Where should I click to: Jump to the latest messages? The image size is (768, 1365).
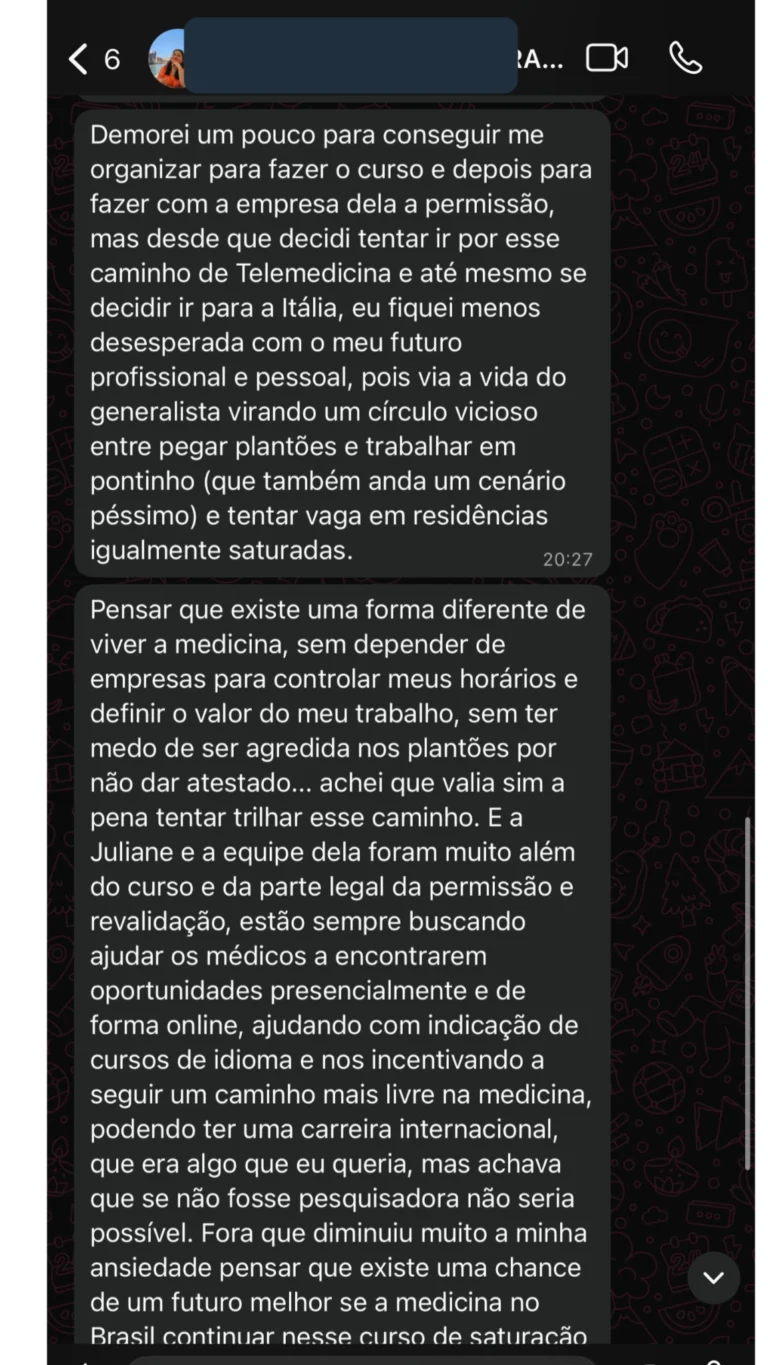click(x=713, y=1277)
